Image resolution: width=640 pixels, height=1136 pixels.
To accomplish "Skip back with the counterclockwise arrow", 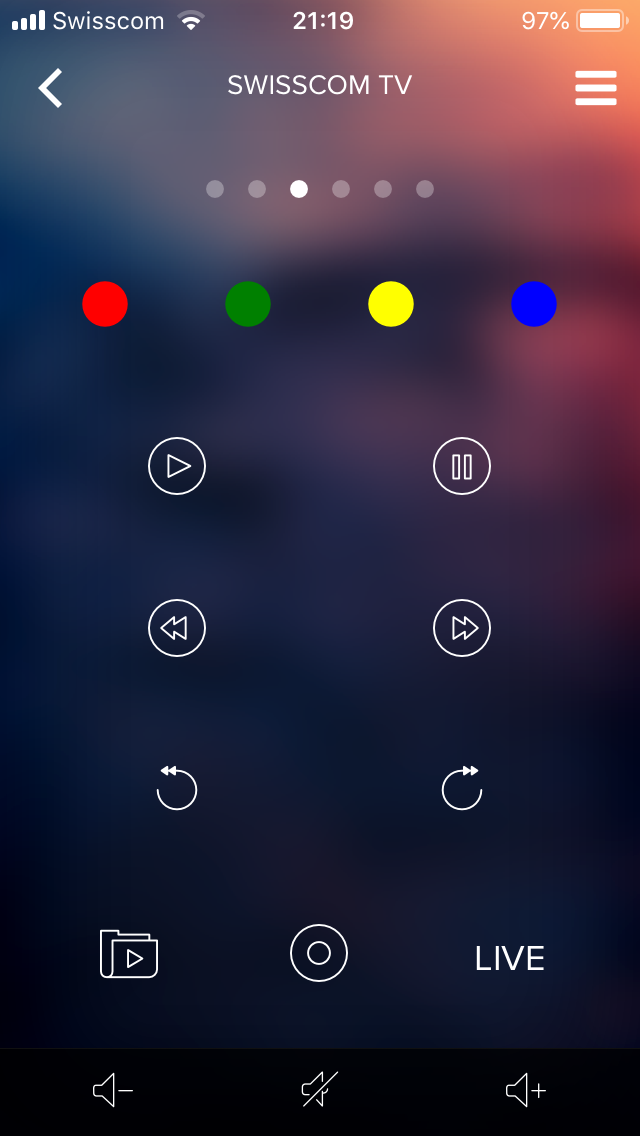I will [x=177, y=788].
